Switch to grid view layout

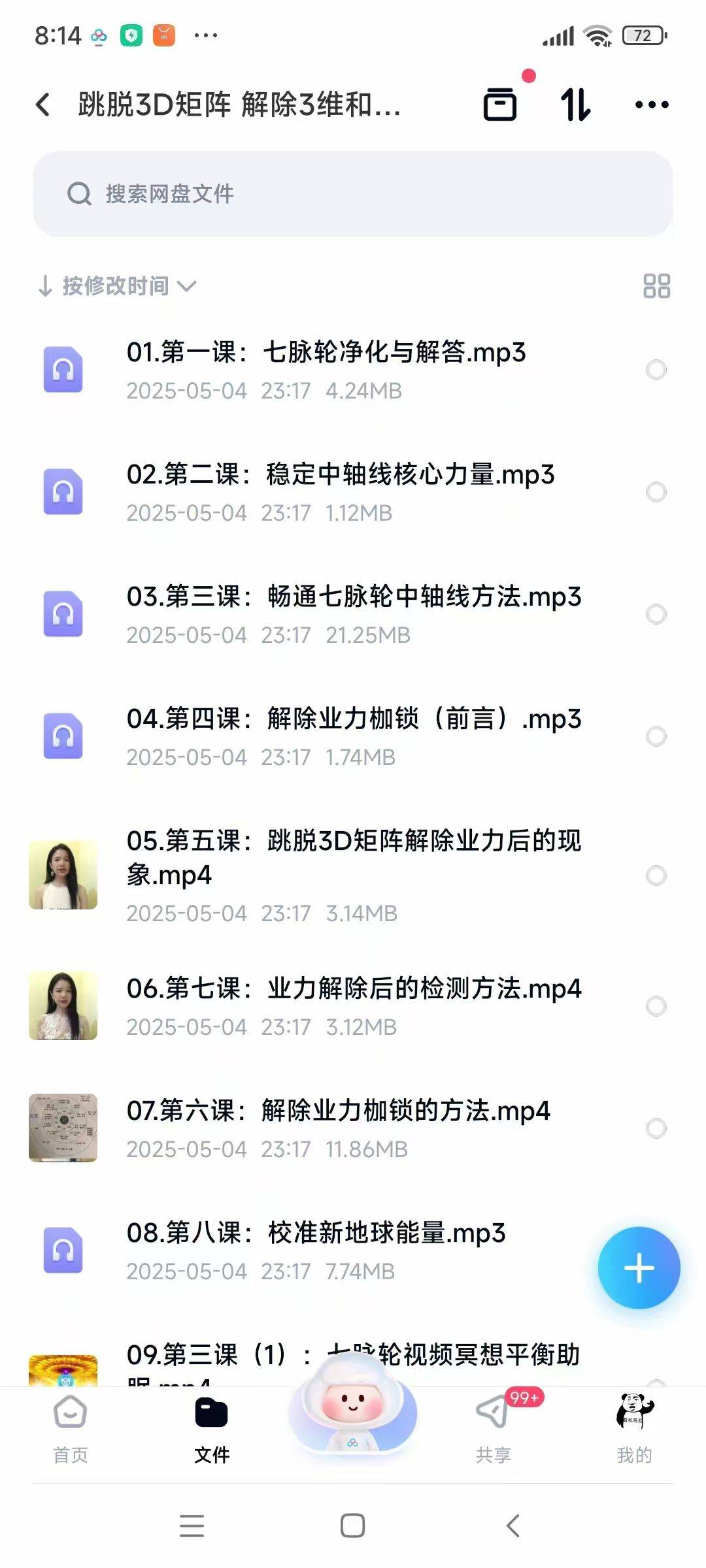coord(656,286)
